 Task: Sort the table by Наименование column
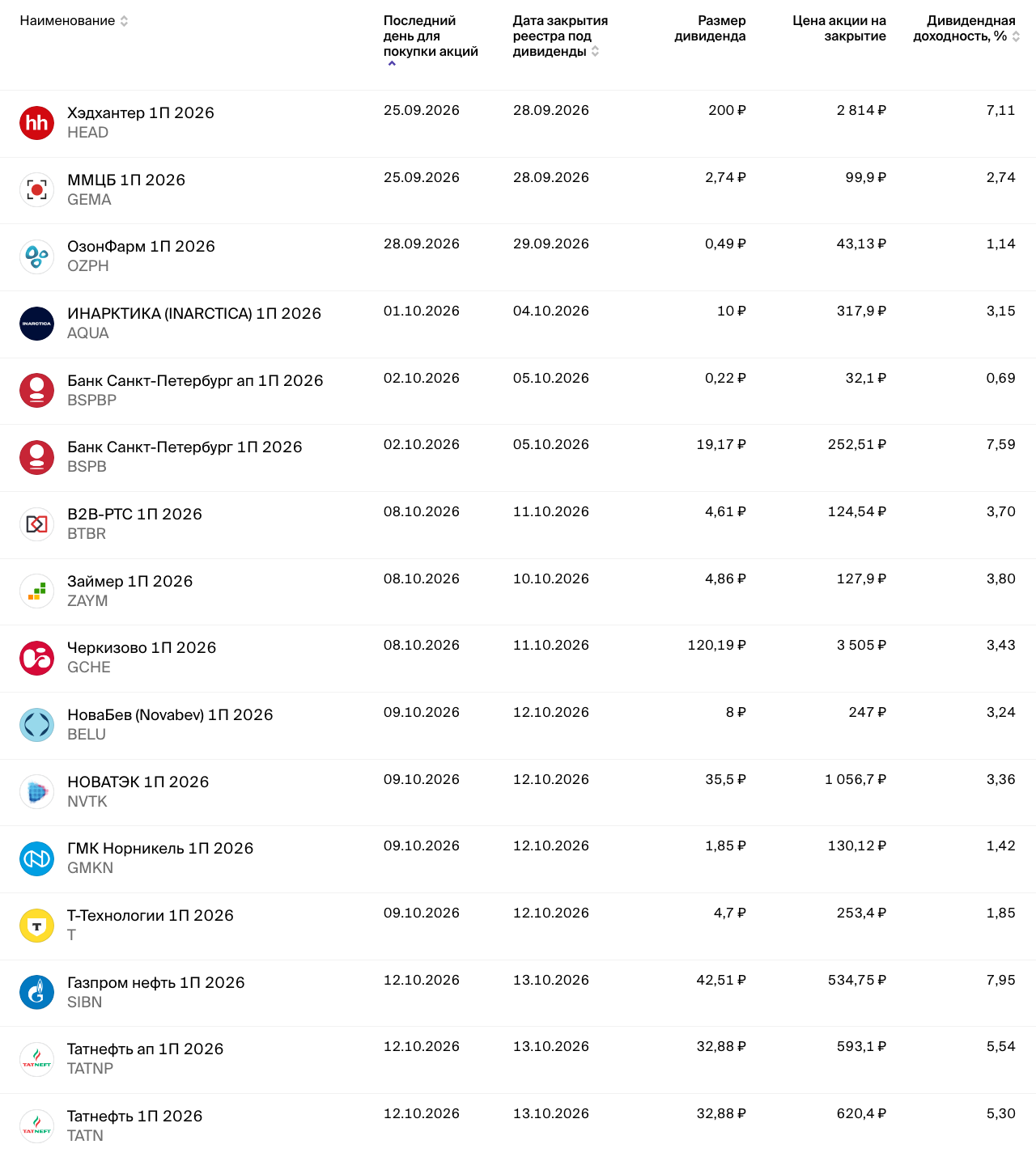(74, 21)
